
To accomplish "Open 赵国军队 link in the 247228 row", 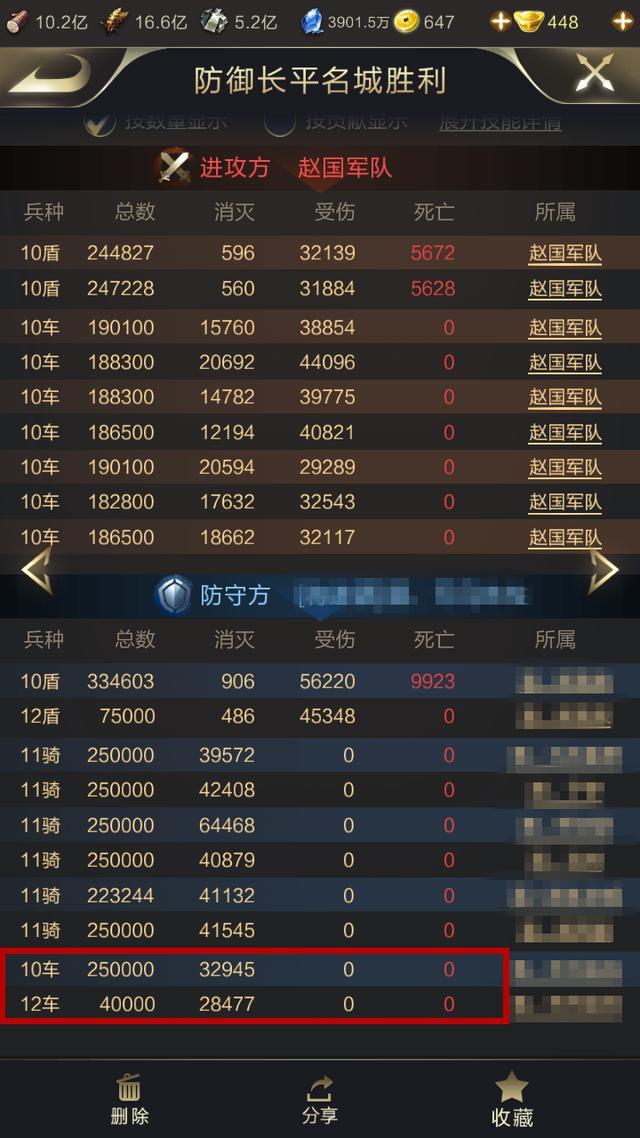I will (x=565, y=288).
